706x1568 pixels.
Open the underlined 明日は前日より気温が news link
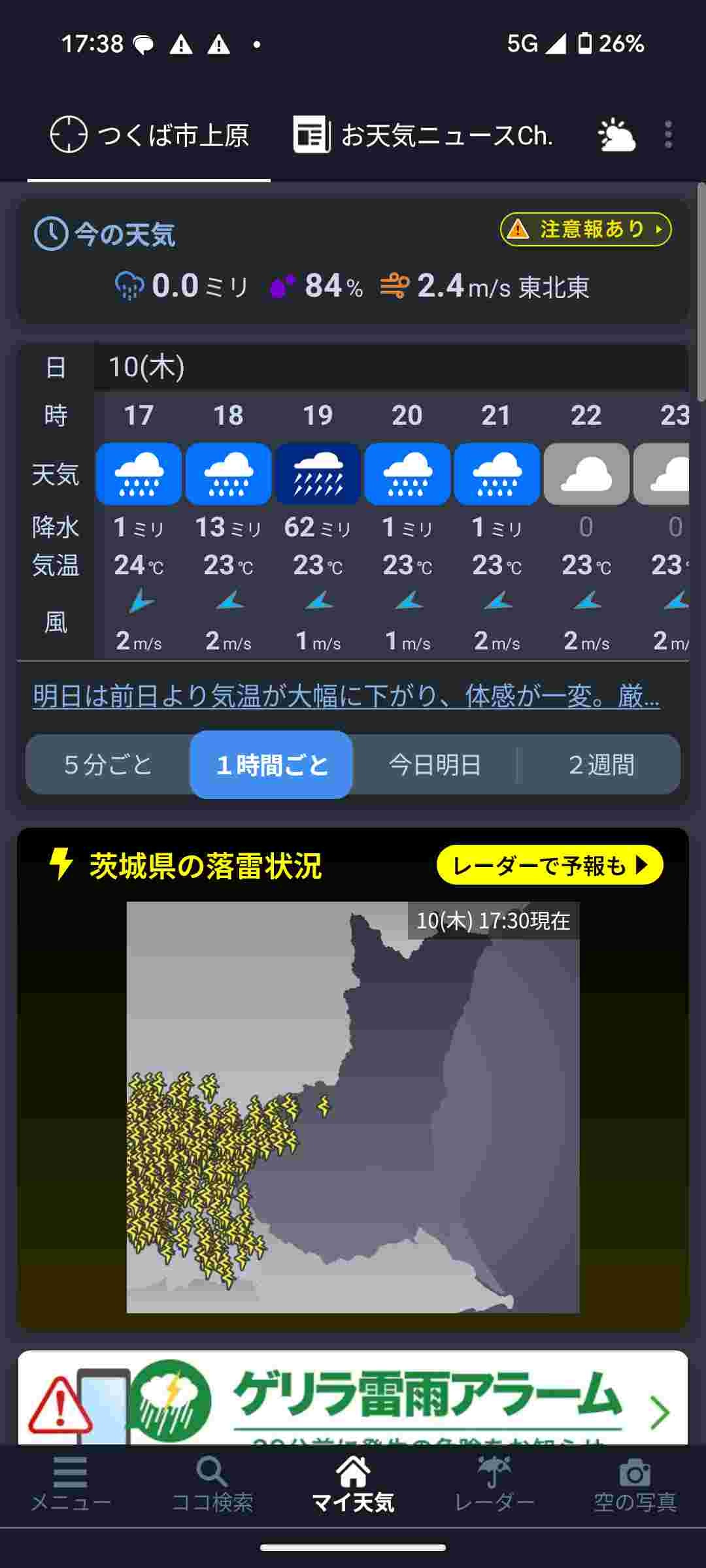[346, 696]
